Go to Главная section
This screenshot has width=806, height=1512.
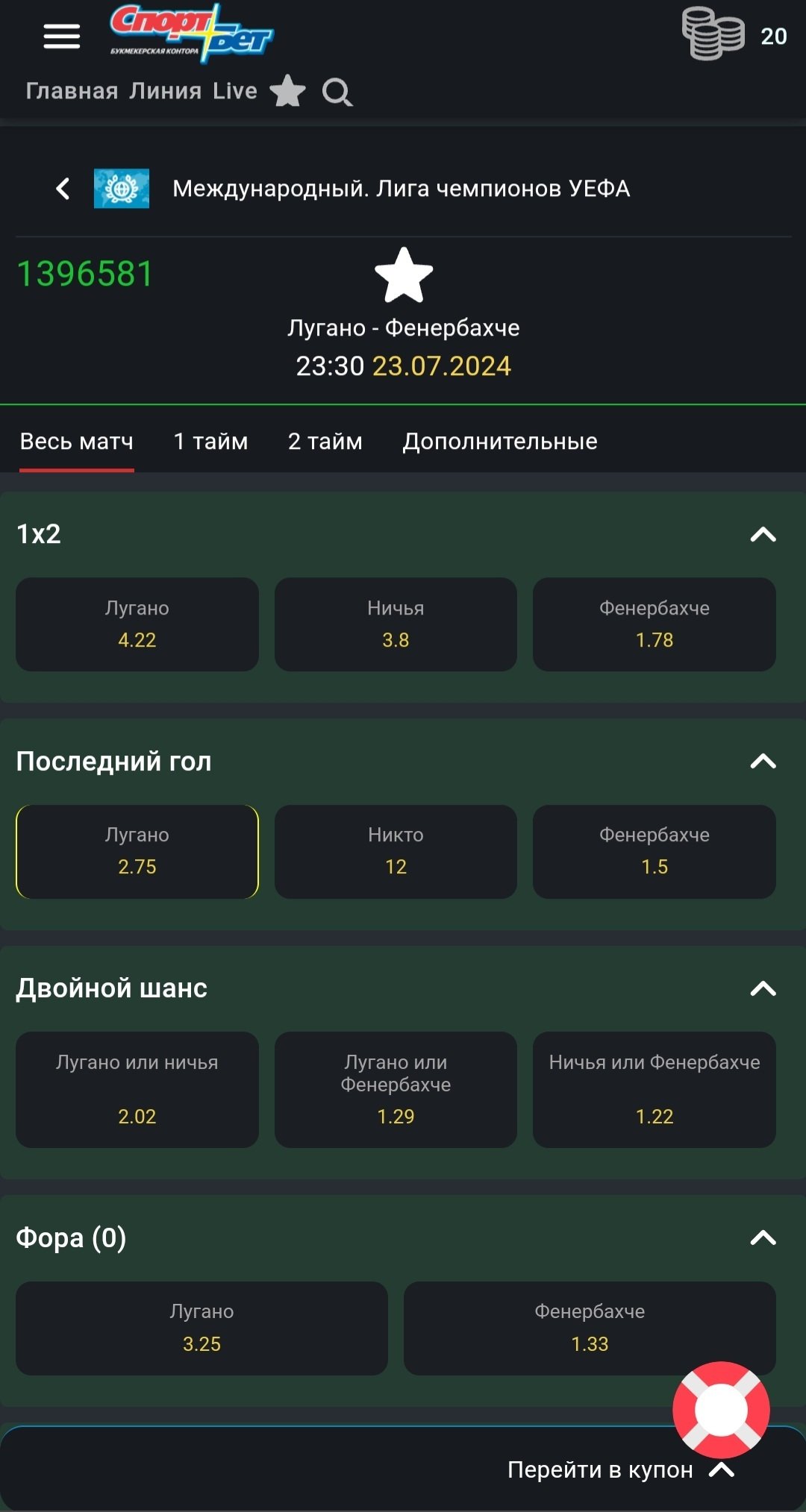coord(72,91)
